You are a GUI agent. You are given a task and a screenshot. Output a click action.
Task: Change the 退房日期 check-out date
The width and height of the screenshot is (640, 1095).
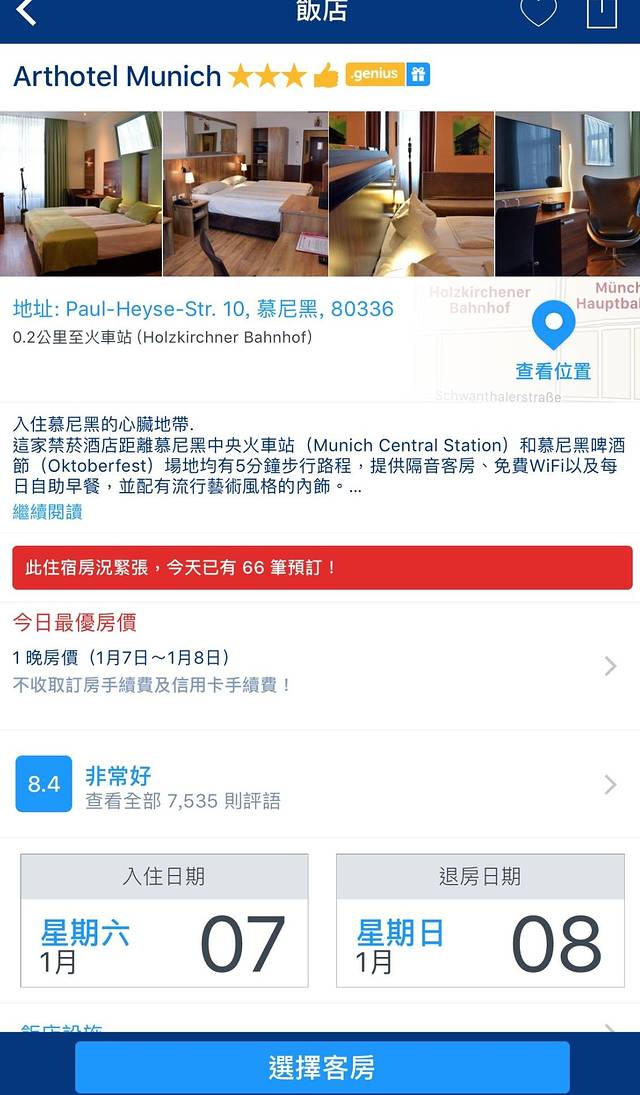[x=480, y=921]
